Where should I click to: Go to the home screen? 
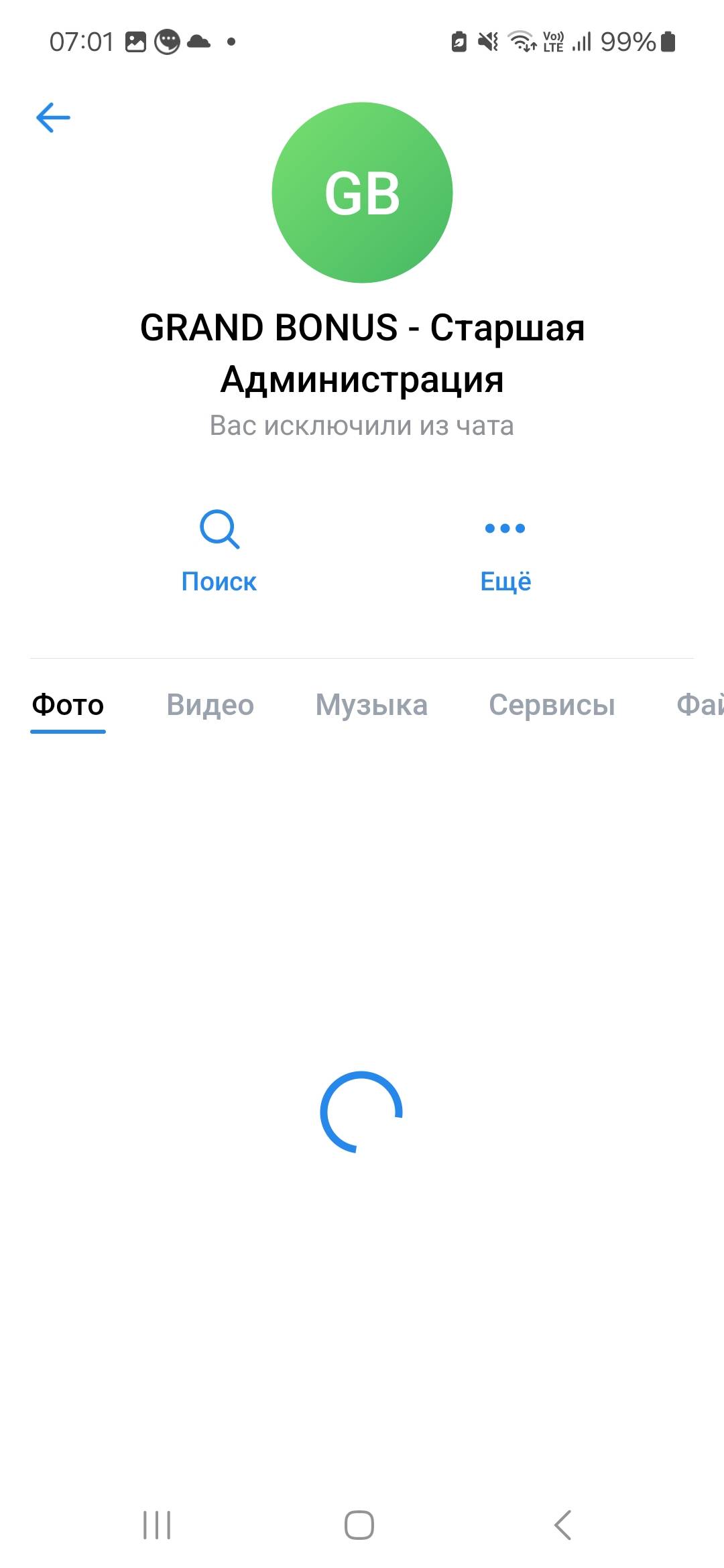[359, 1525]
